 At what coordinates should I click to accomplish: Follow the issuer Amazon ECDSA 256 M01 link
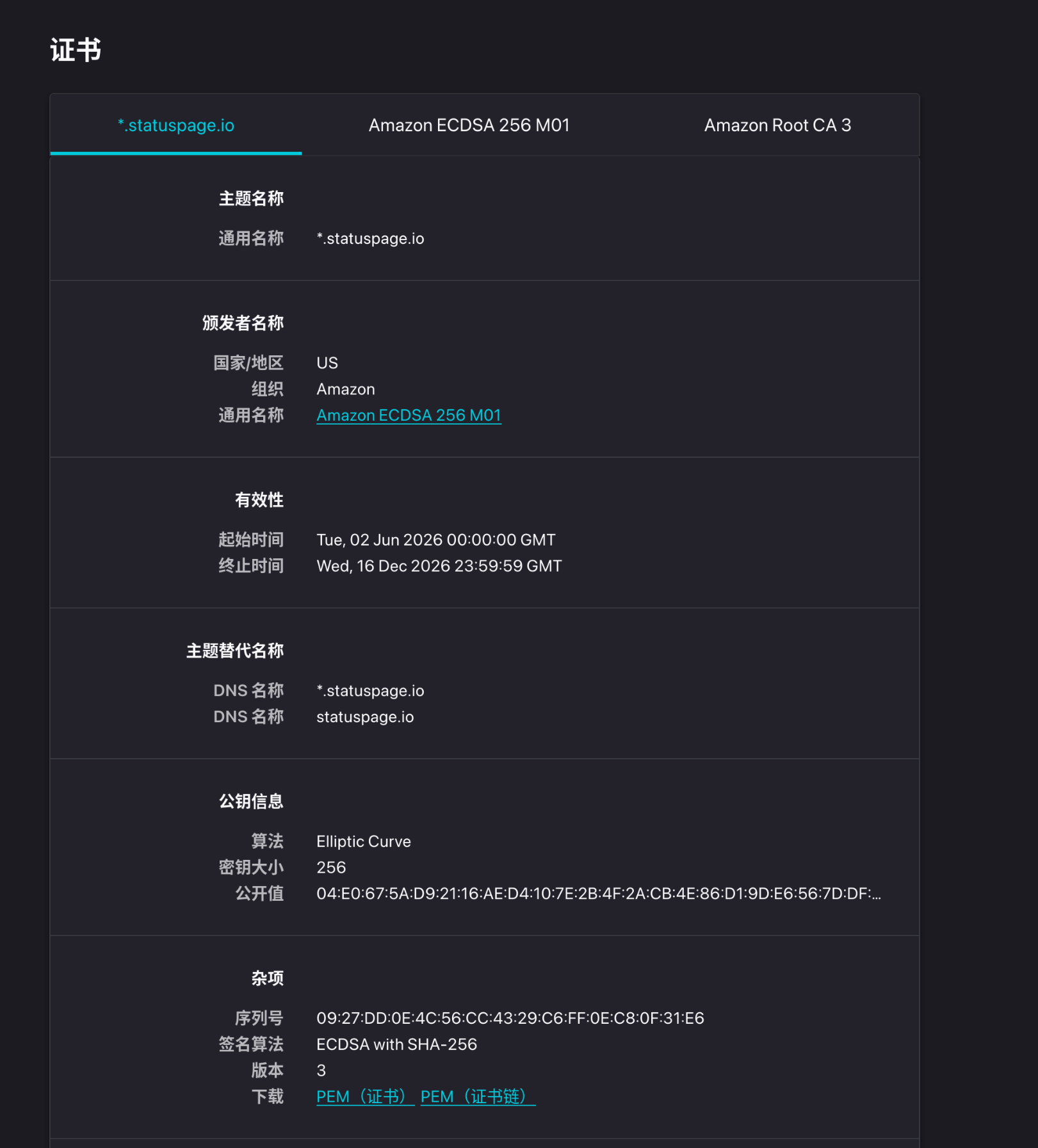pos(409,416)
